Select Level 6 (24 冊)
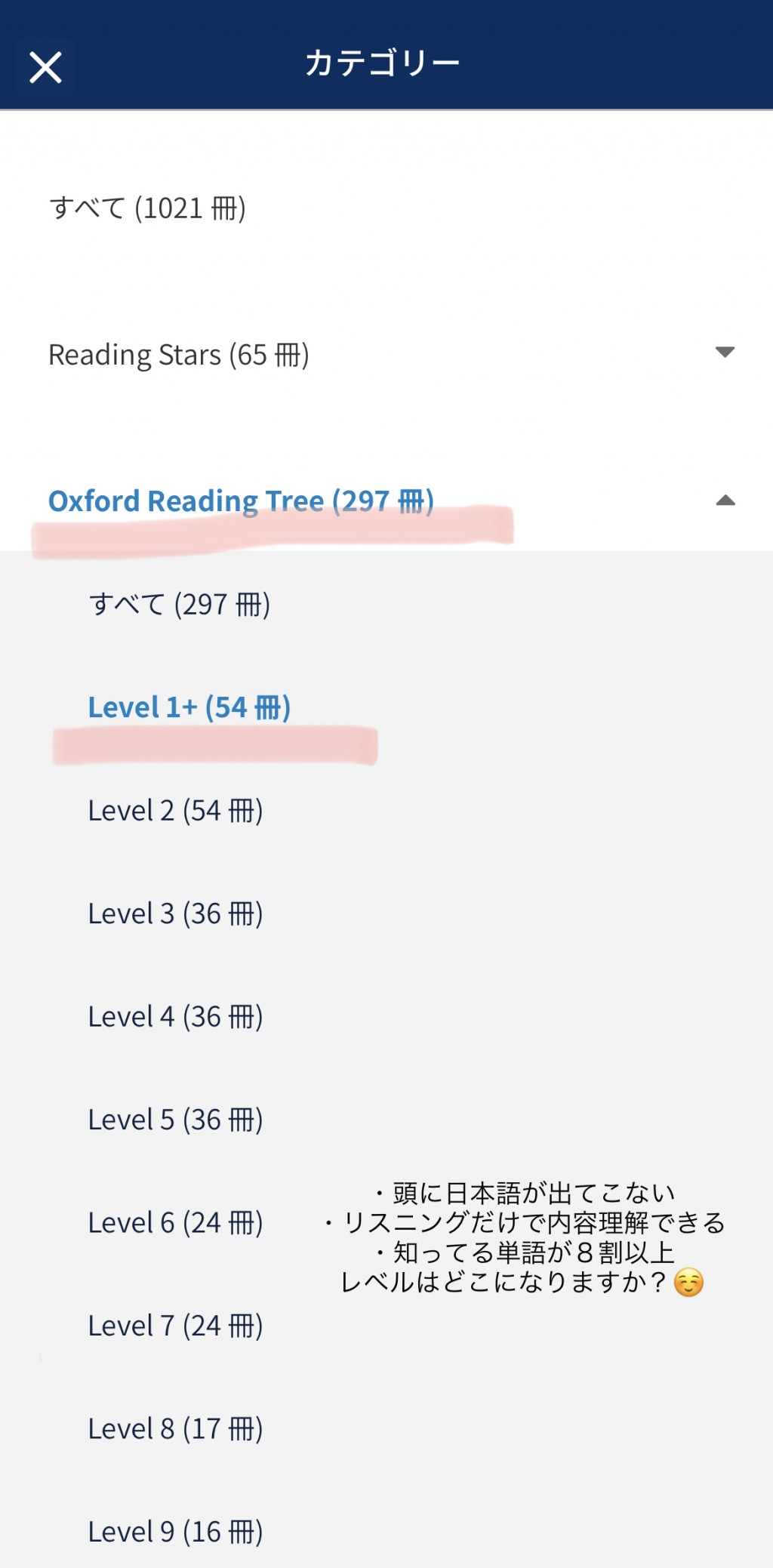This screenshot has width=773, height=1568. 176,1223
